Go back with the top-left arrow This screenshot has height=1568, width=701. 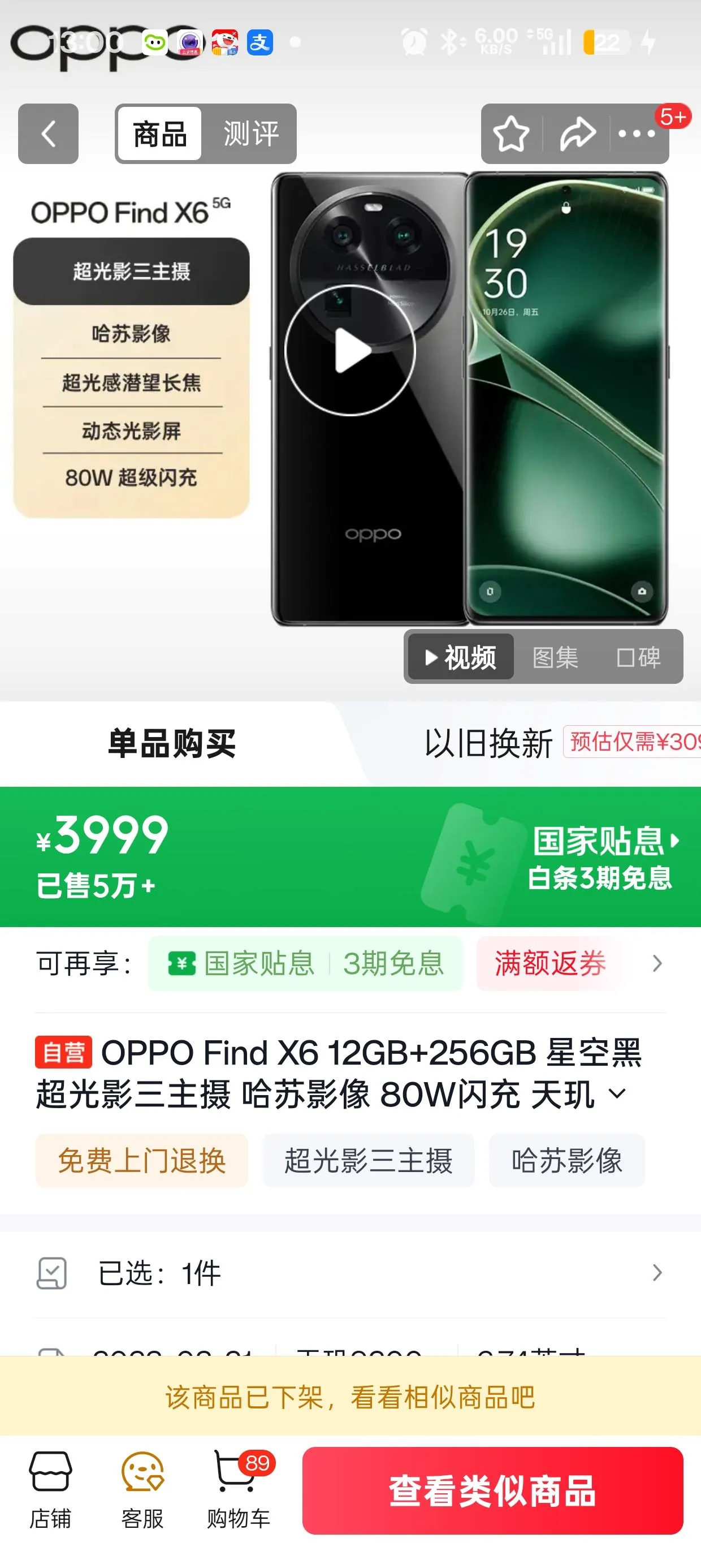tap(48, 134)
